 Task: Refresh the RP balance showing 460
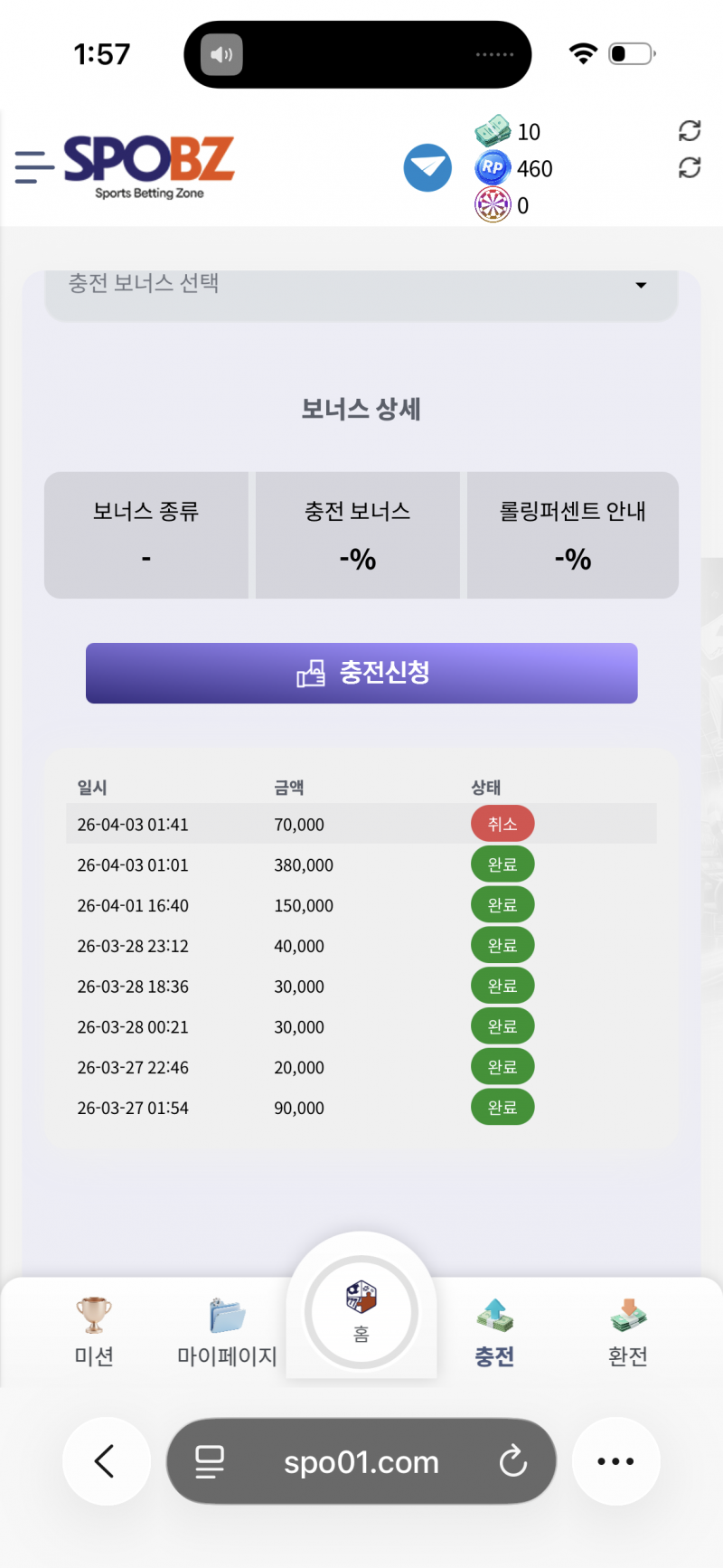pos(690,168)
